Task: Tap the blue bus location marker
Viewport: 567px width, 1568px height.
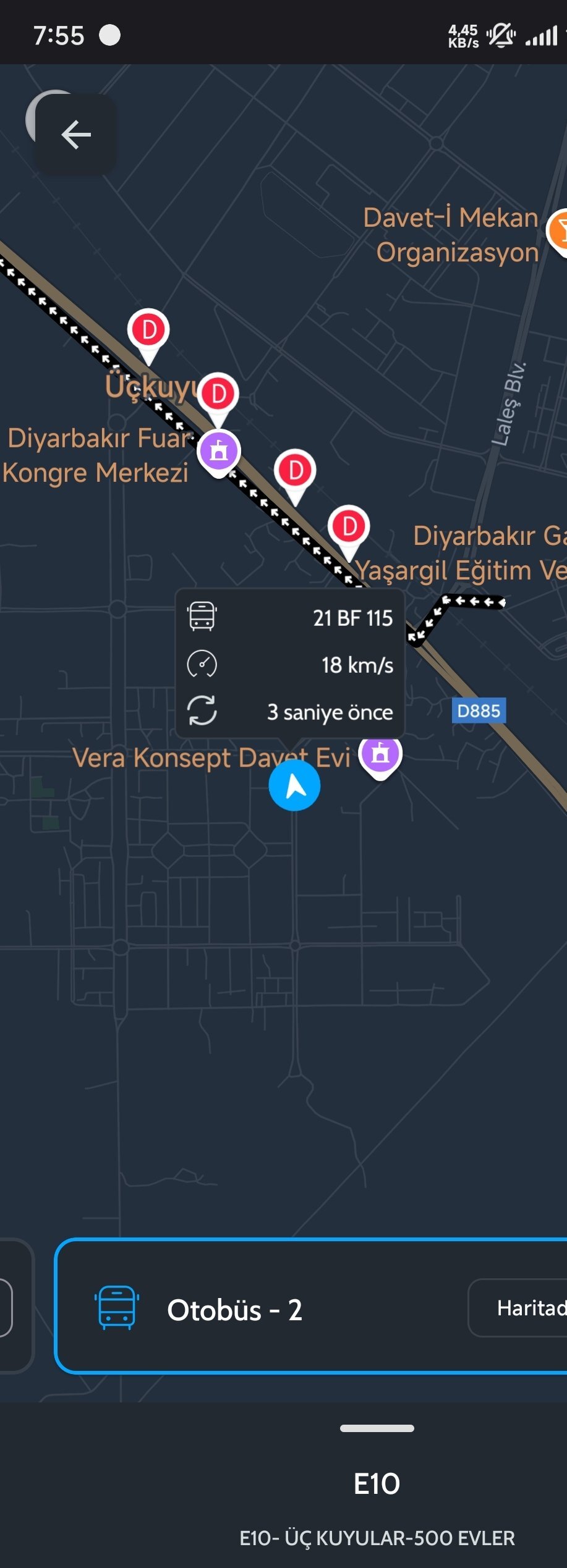Action: coord(294,785)
